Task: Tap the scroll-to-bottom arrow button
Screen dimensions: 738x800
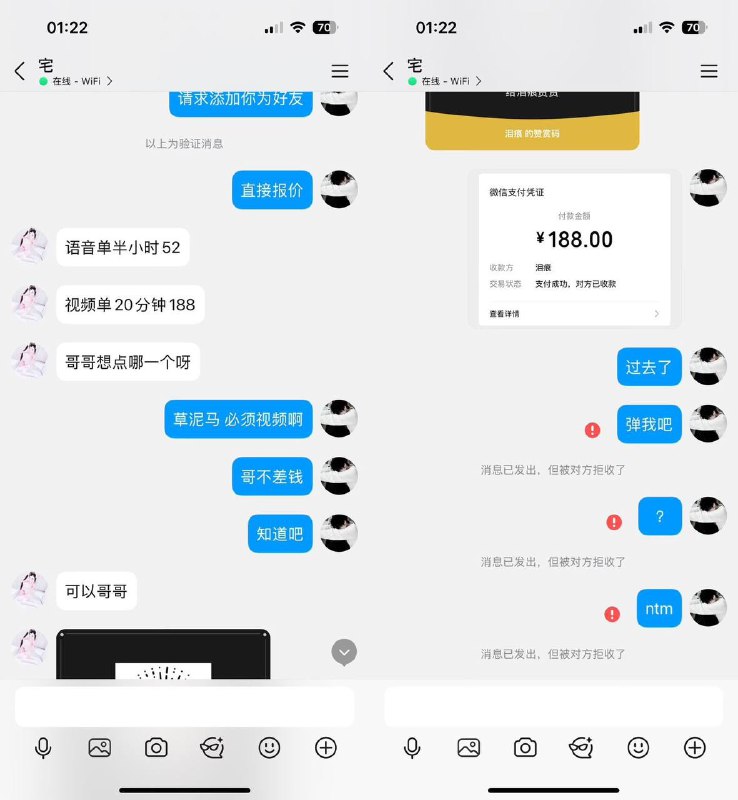Action: click(343, 652)
